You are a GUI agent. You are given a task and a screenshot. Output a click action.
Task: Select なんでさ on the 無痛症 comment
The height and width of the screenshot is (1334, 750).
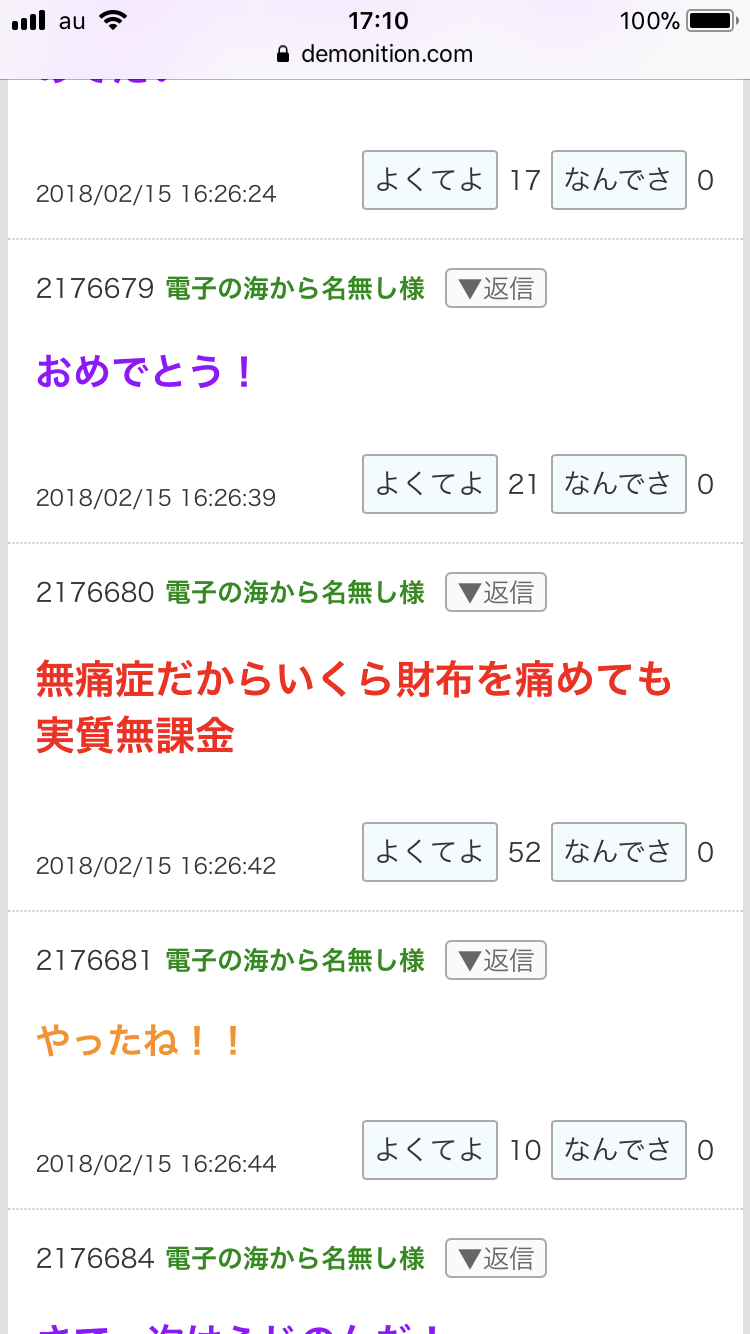pos(618,852)
